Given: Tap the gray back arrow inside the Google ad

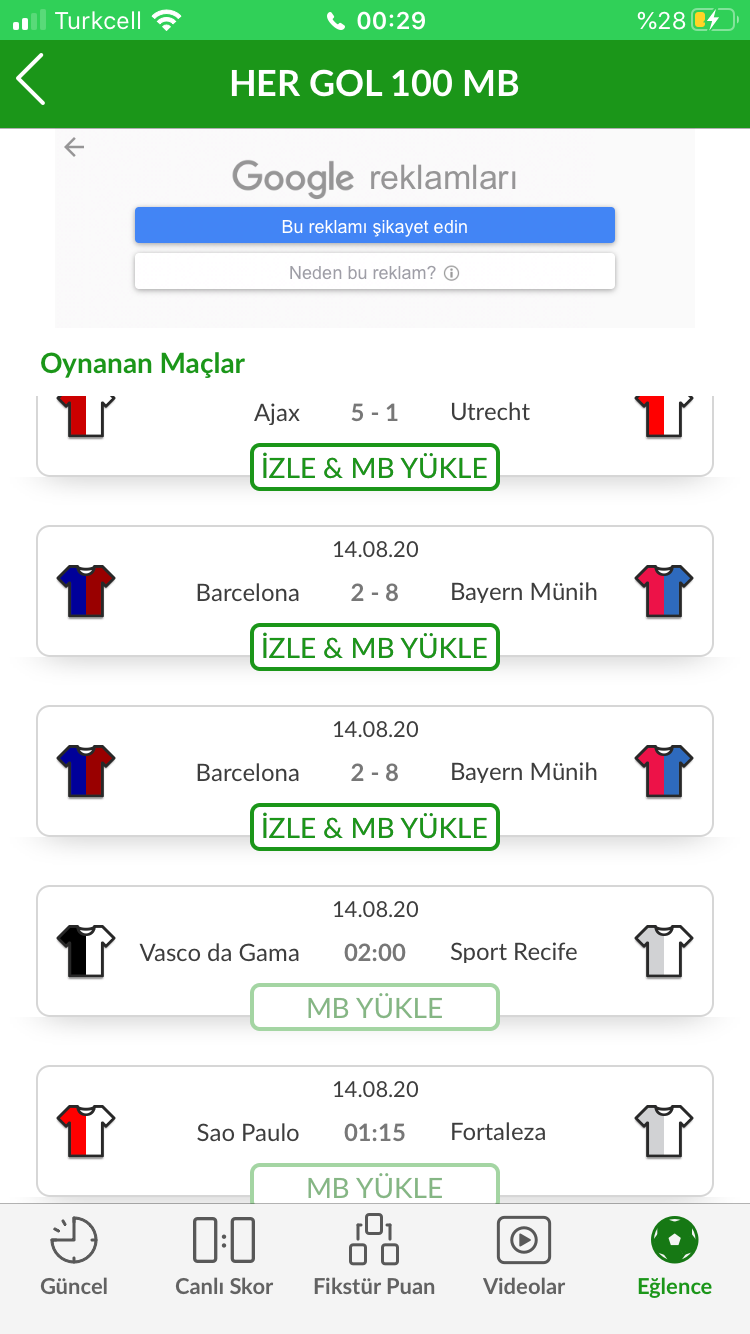Looking at the screenshot, I should pos(74,148).
